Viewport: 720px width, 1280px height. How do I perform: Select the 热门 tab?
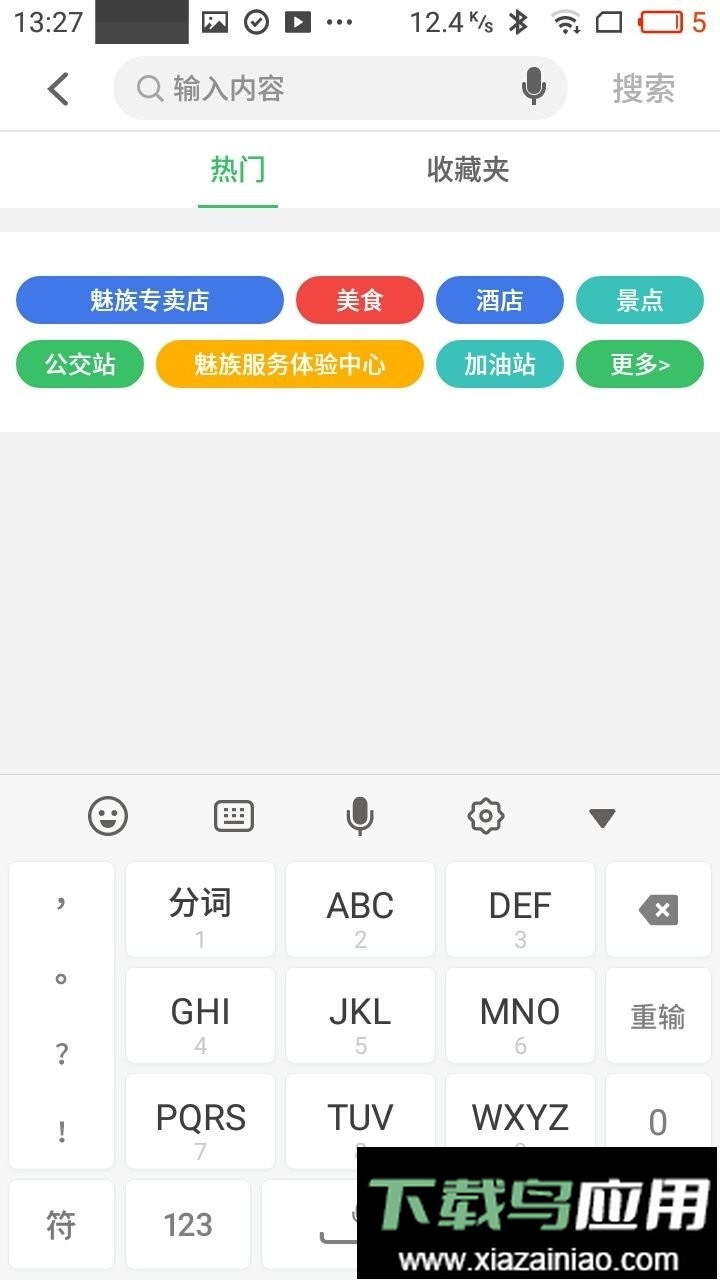click(237, 170)
